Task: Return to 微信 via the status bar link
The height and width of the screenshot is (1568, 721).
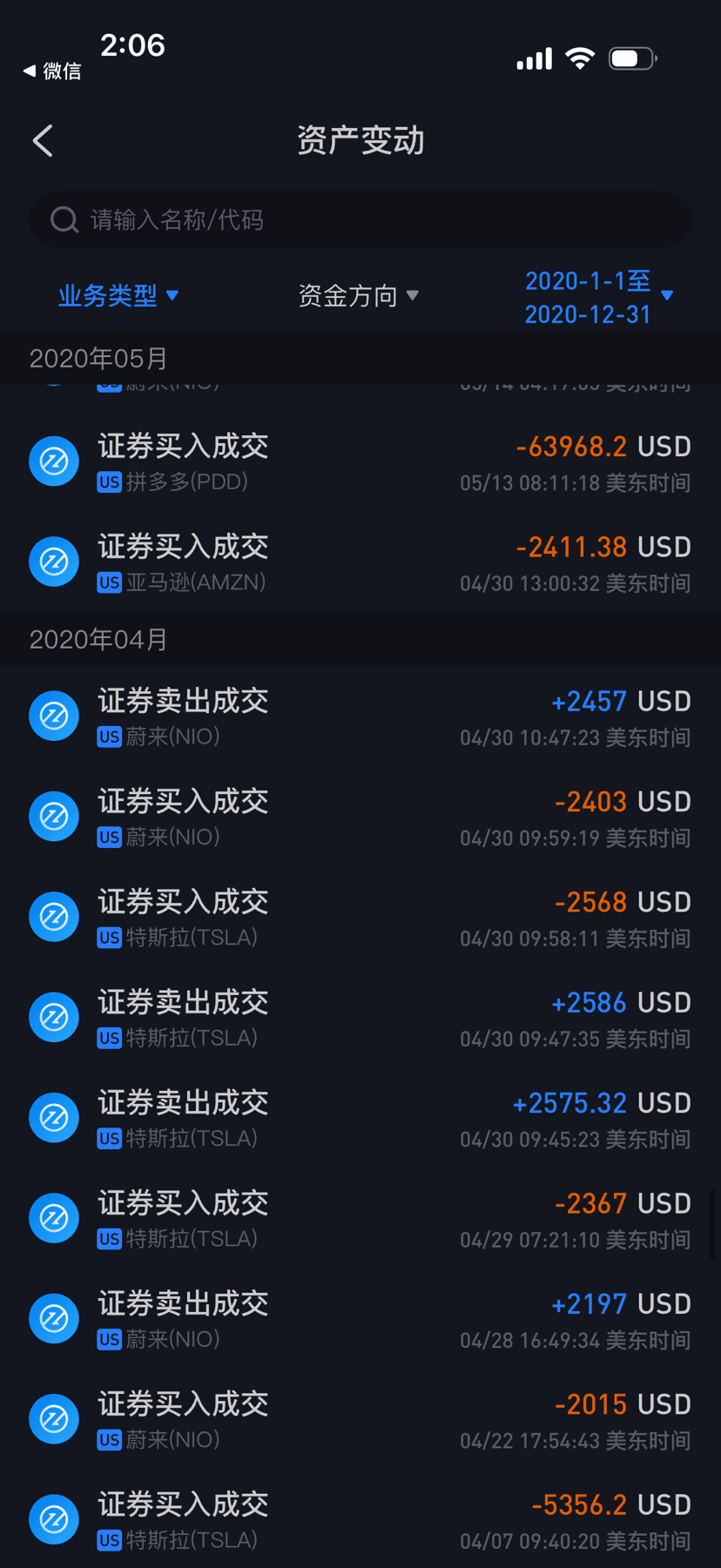Action: point(52,71)
